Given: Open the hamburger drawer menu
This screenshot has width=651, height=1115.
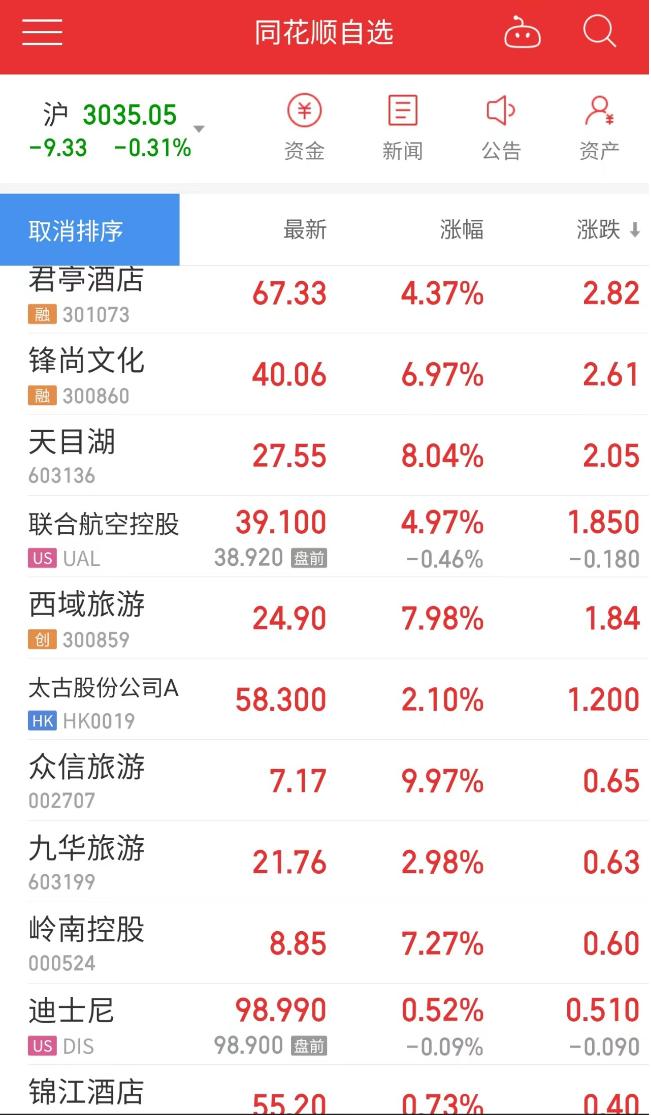Looking at the screenshot, I should click(42, 32).
